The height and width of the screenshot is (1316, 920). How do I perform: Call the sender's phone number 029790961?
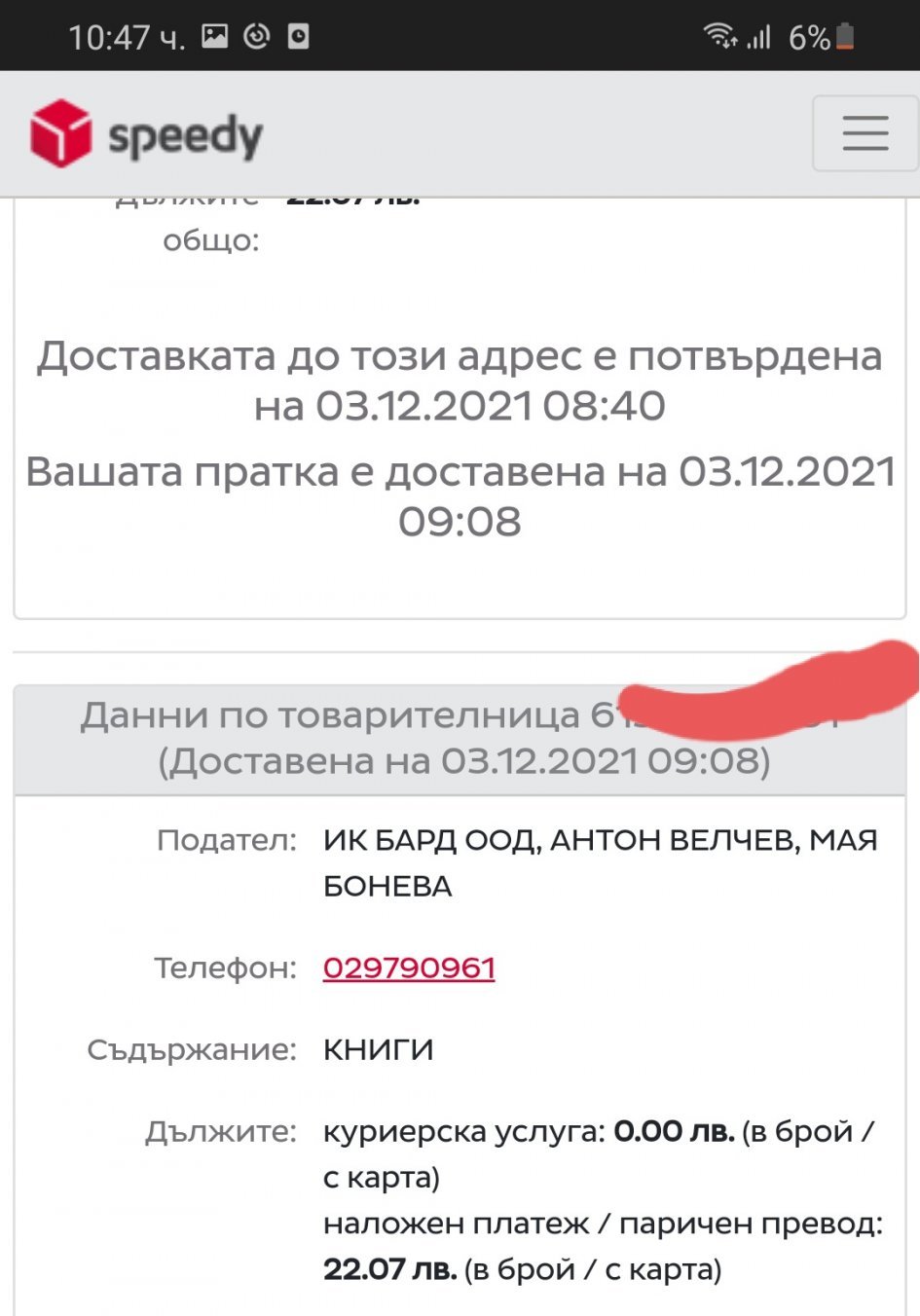(x=409, y=968)
